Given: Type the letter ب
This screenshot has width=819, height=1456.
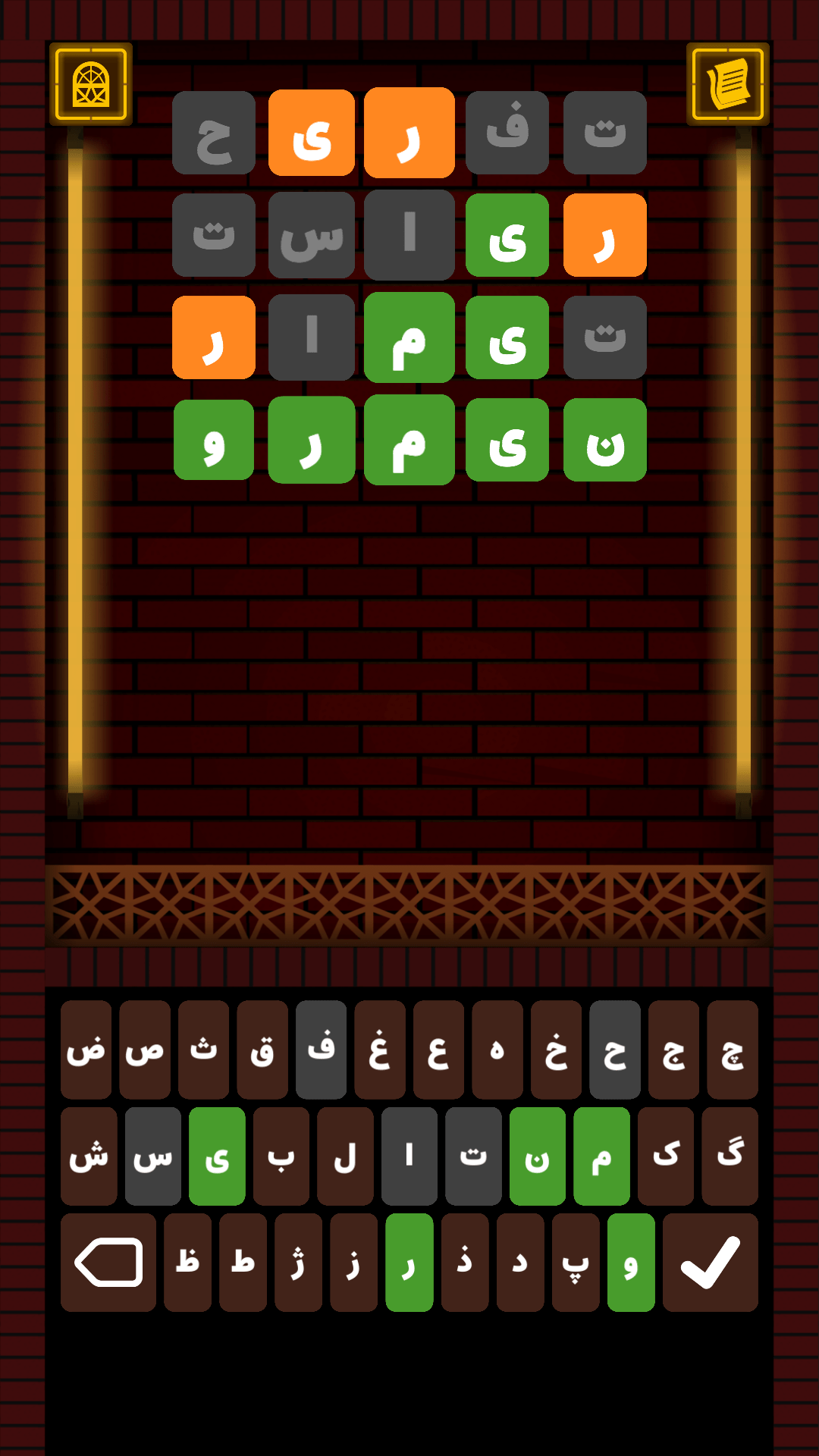Looking at the screenshot, I should tap(281, 1156).
